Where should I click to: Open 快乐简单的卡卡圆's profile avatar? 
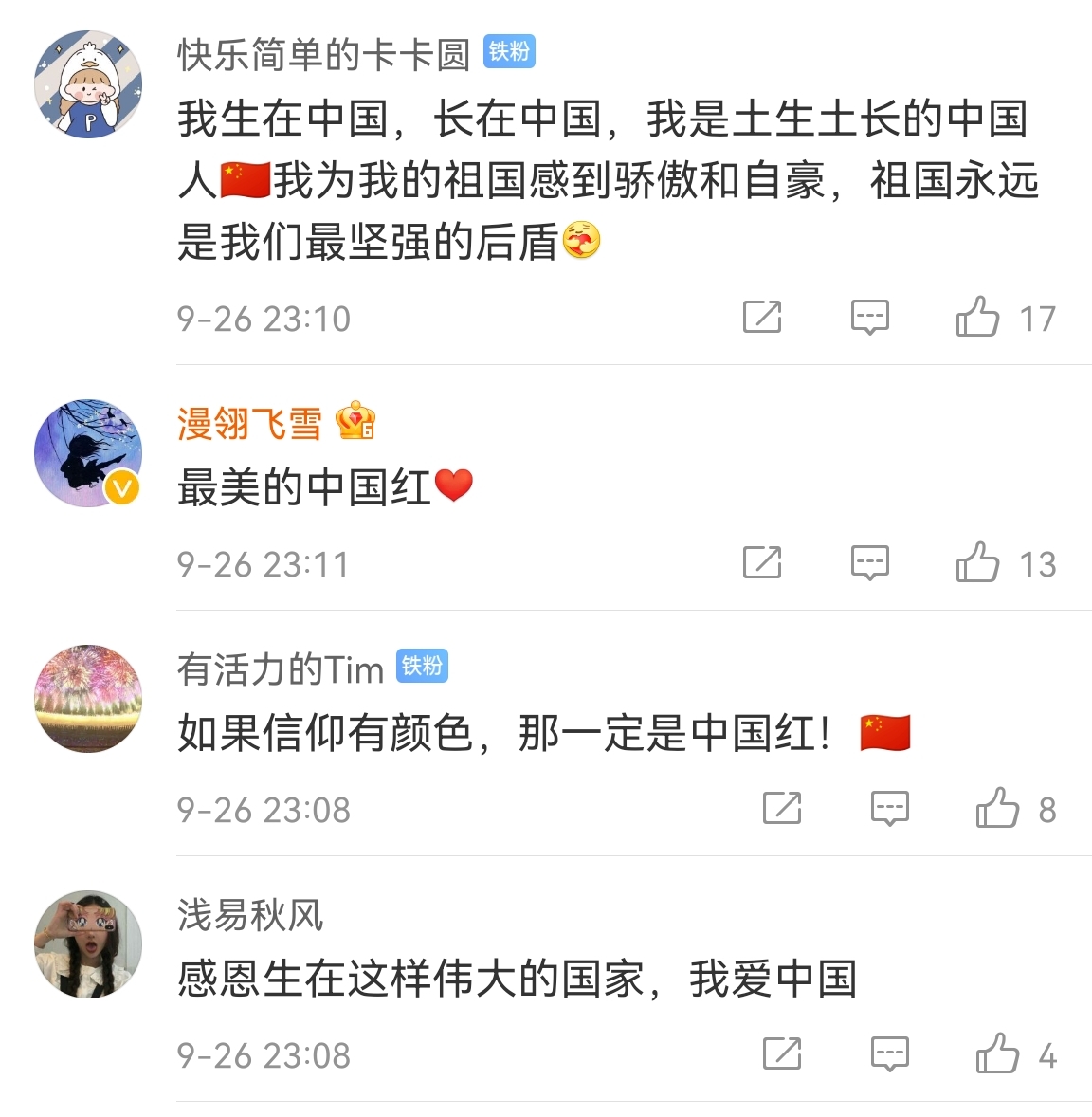[88, 84]
